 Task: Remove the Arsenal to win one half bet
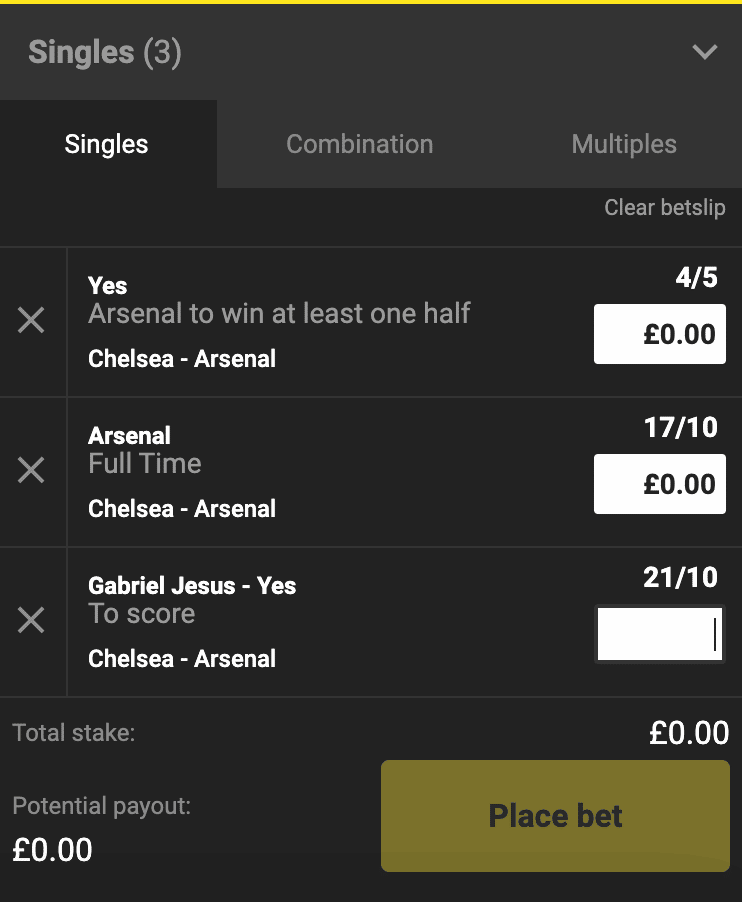coord(32,321)
